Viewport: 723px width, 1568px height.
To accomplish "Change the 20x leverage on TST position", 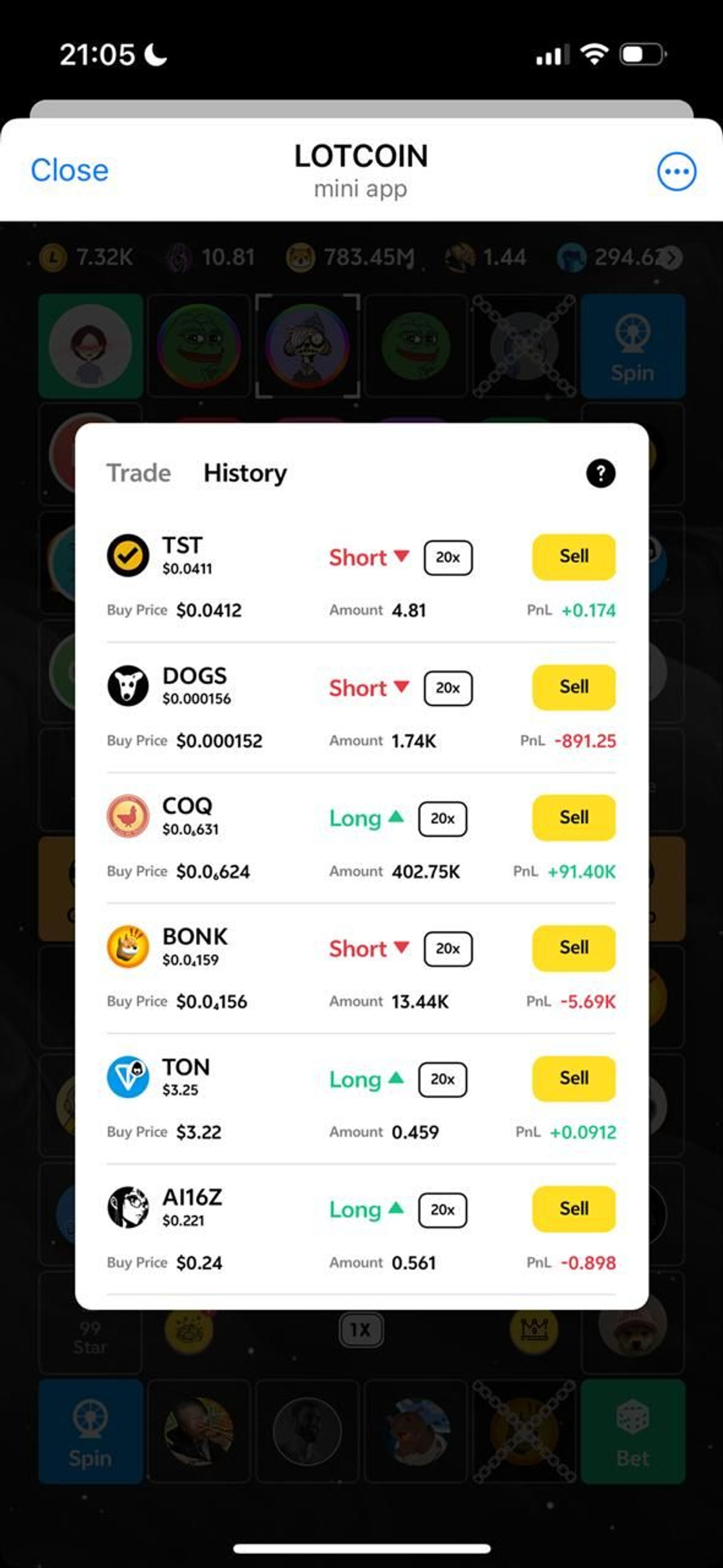I will coord(448,557).
